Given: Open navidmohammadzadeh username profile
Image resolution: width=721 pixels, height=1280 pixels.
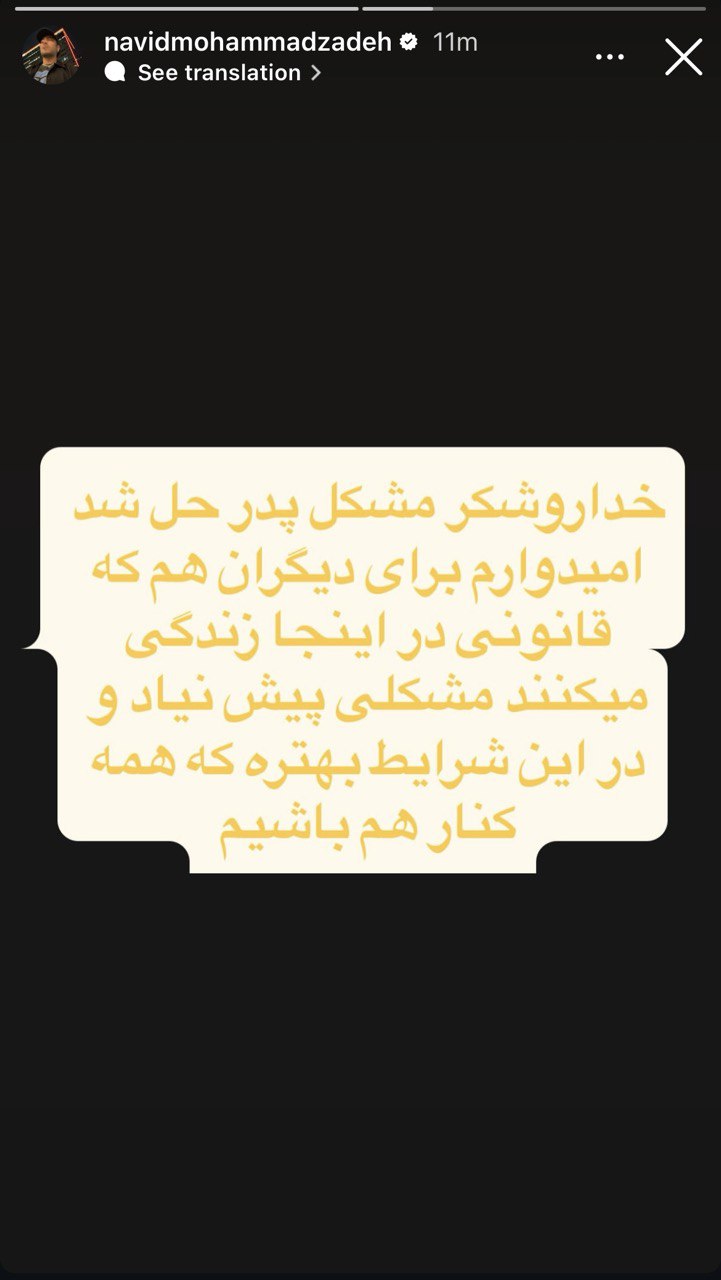Looking at the screenshot, I should point(247,42).
